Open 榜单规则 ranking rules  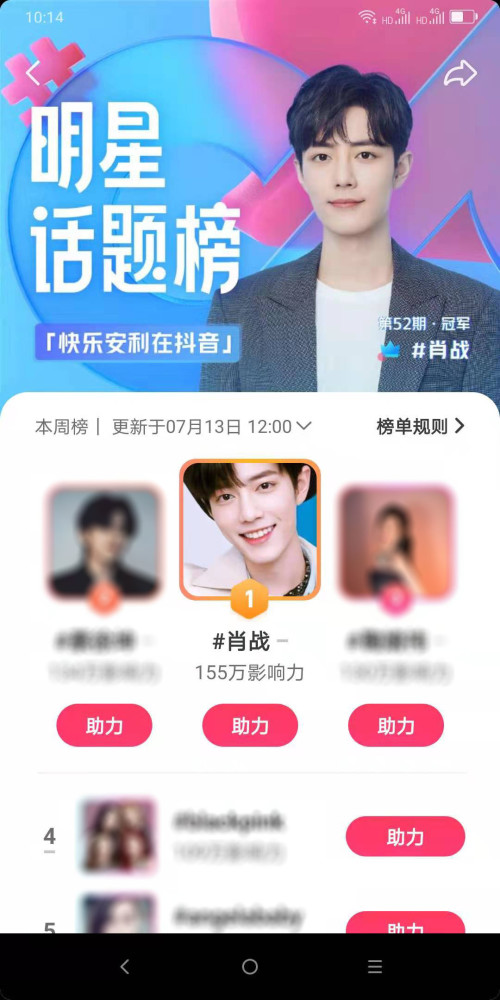(420, 427)
